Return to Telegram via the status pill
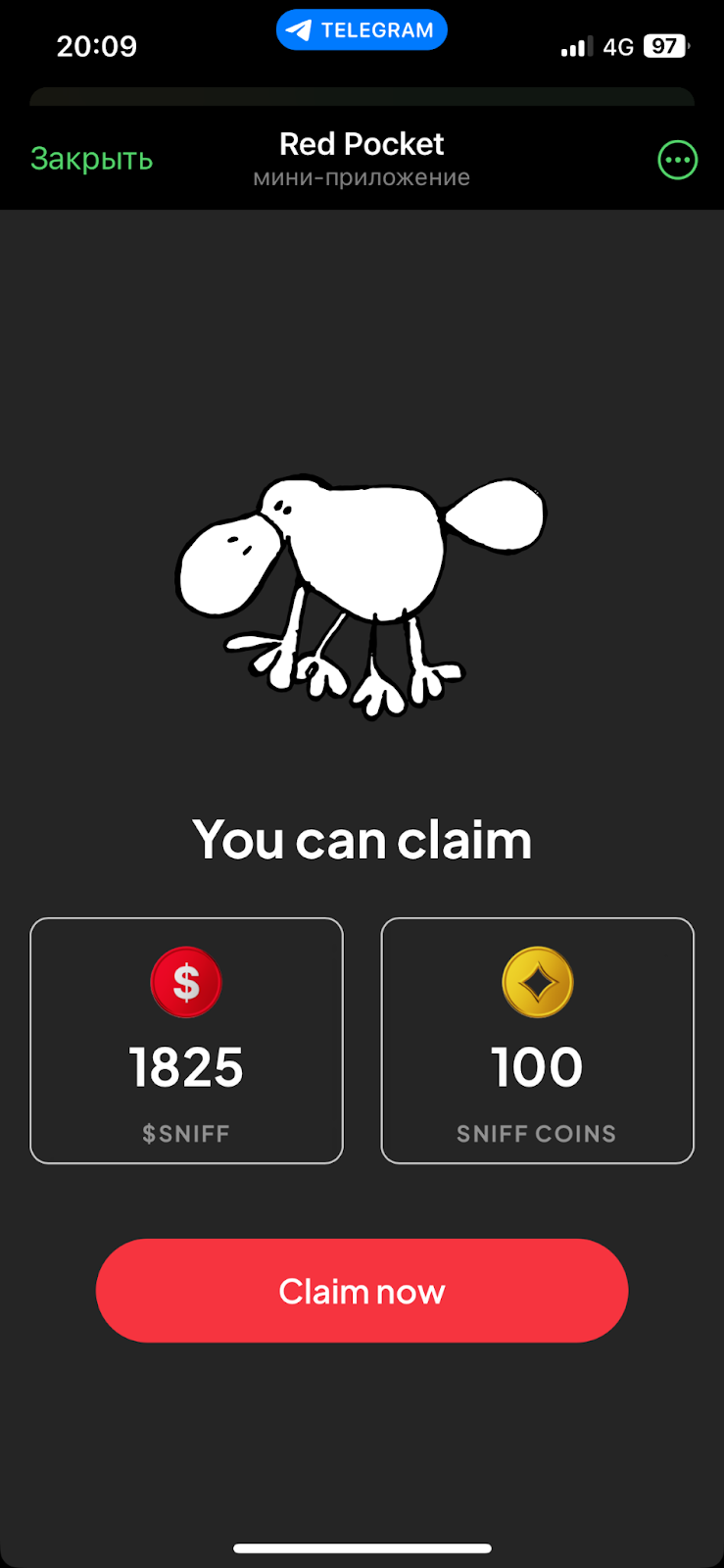The image size is (724, 1568). 362,30
